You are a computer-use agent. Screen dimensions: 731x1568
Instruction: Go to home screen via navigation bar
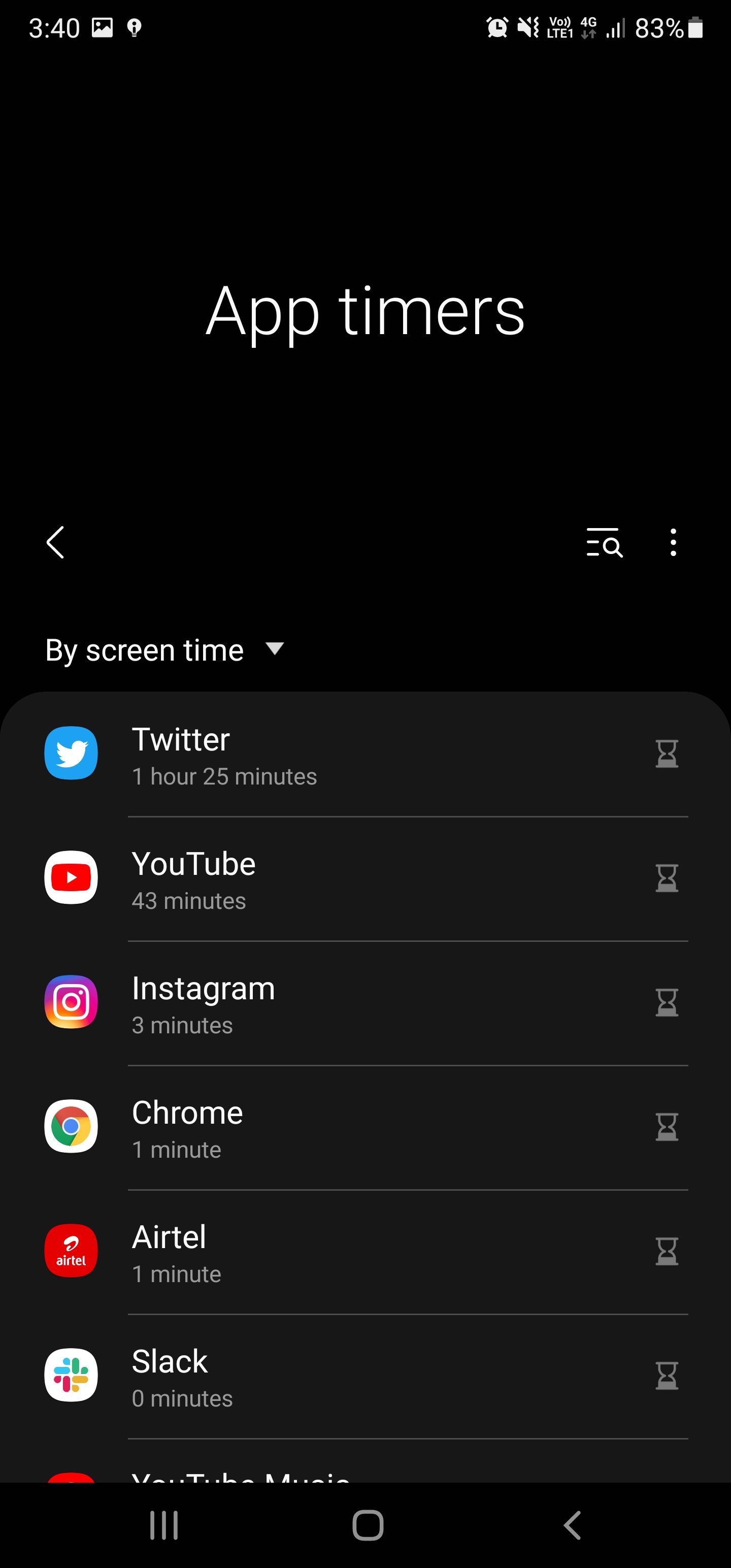point(368,1525)
